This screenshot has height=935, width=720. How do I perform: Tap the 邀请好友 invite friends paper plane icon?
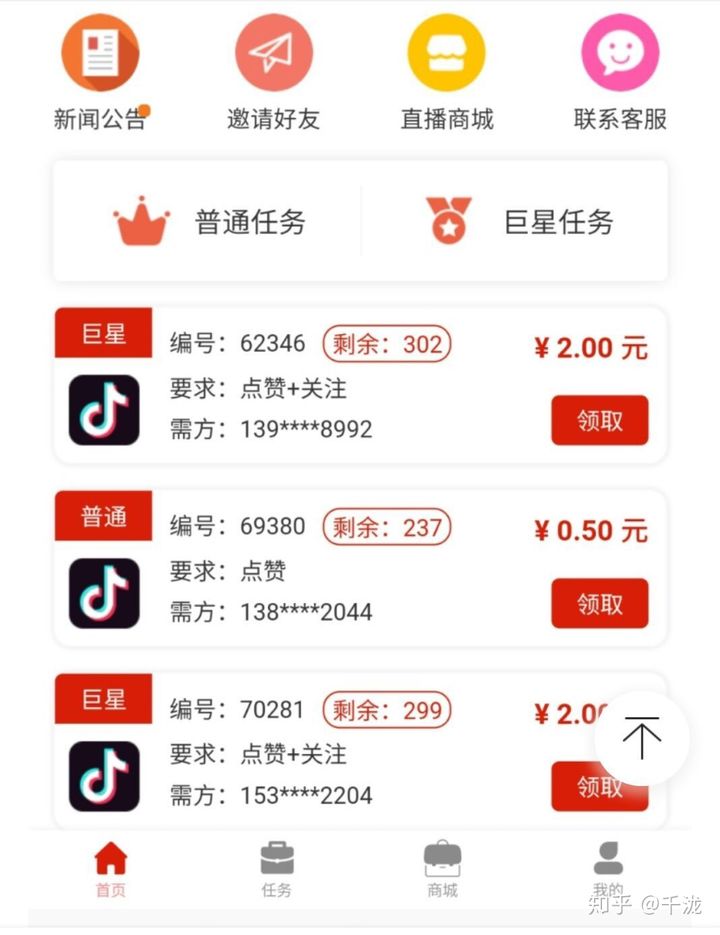273,53
